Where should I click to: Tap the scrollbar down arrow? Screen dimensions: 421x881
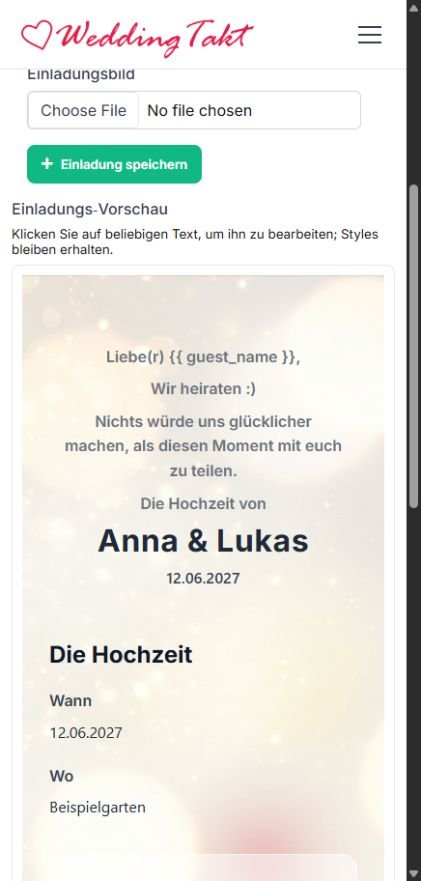tap(414, 874)
